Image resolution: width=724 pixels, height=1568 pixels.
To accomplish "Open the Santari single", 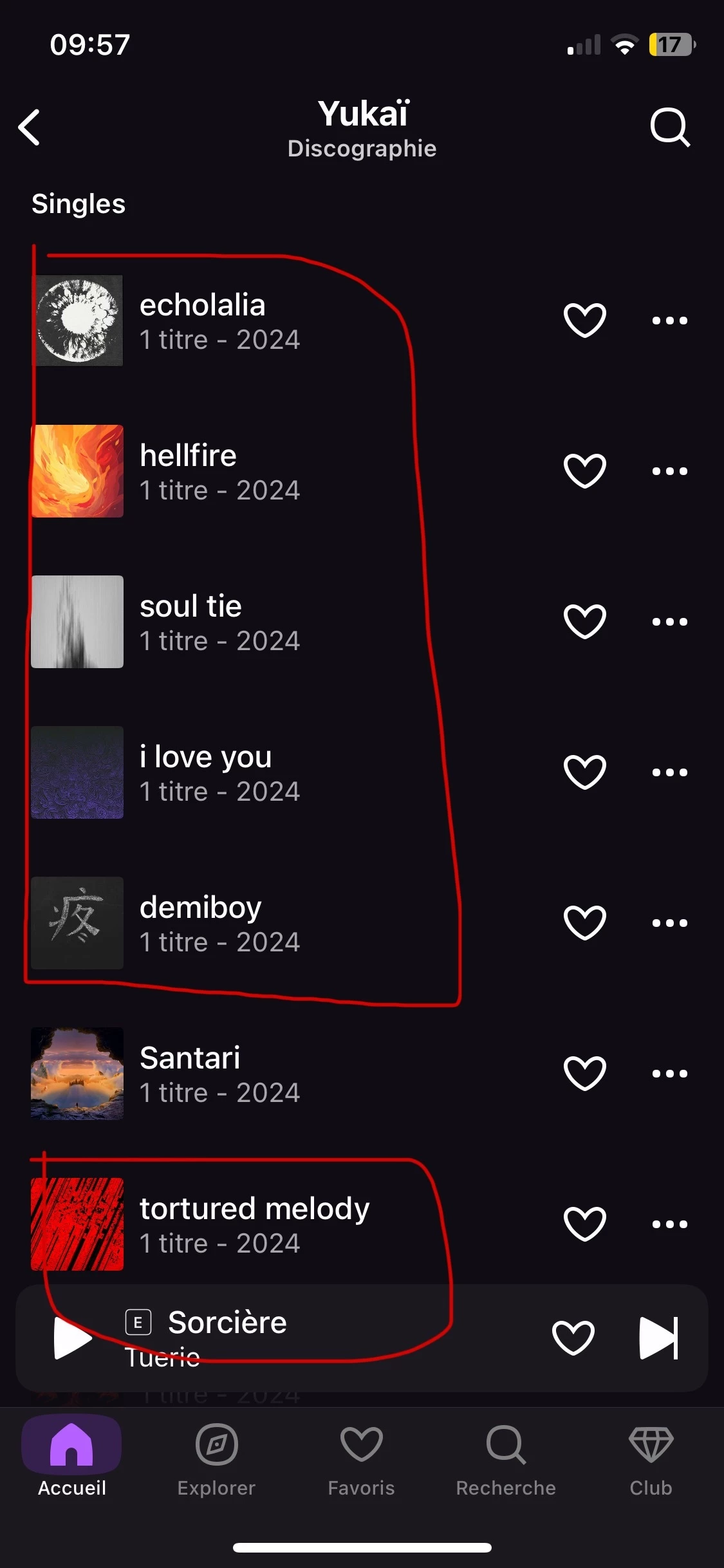I will pos(190,1074).
